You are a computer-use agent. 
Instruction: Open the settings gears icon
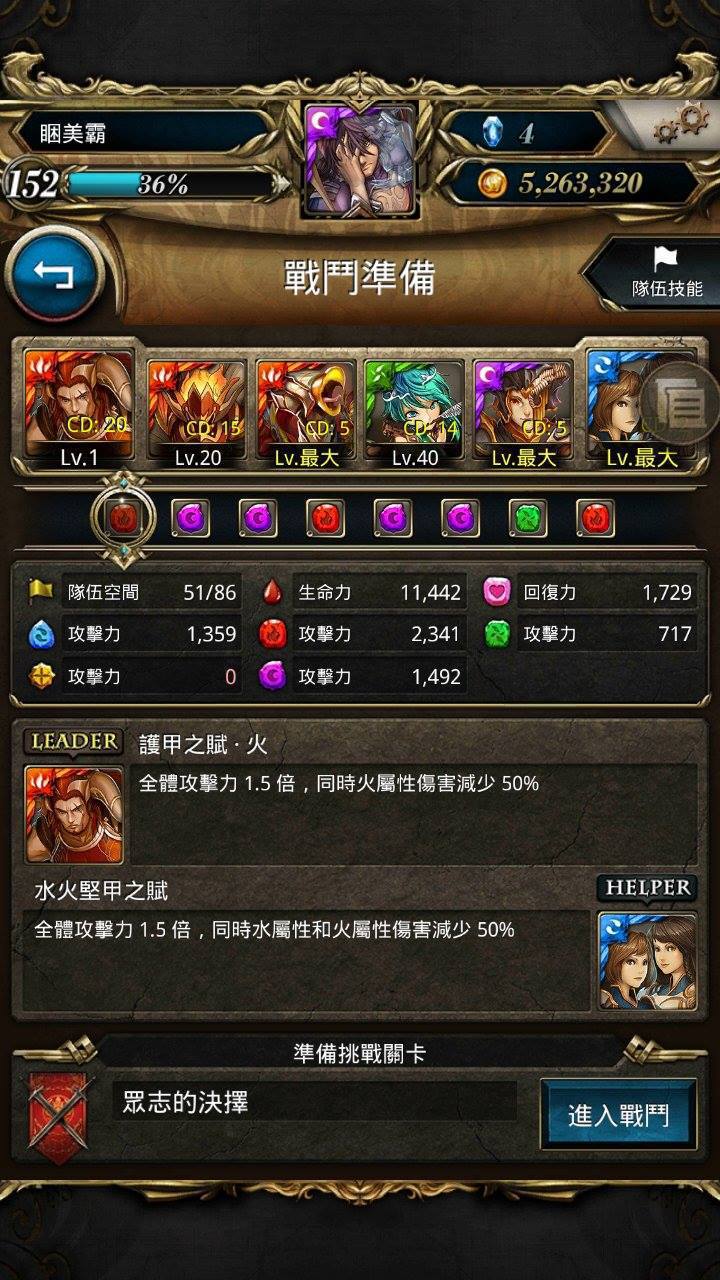[x=679, y=126]
